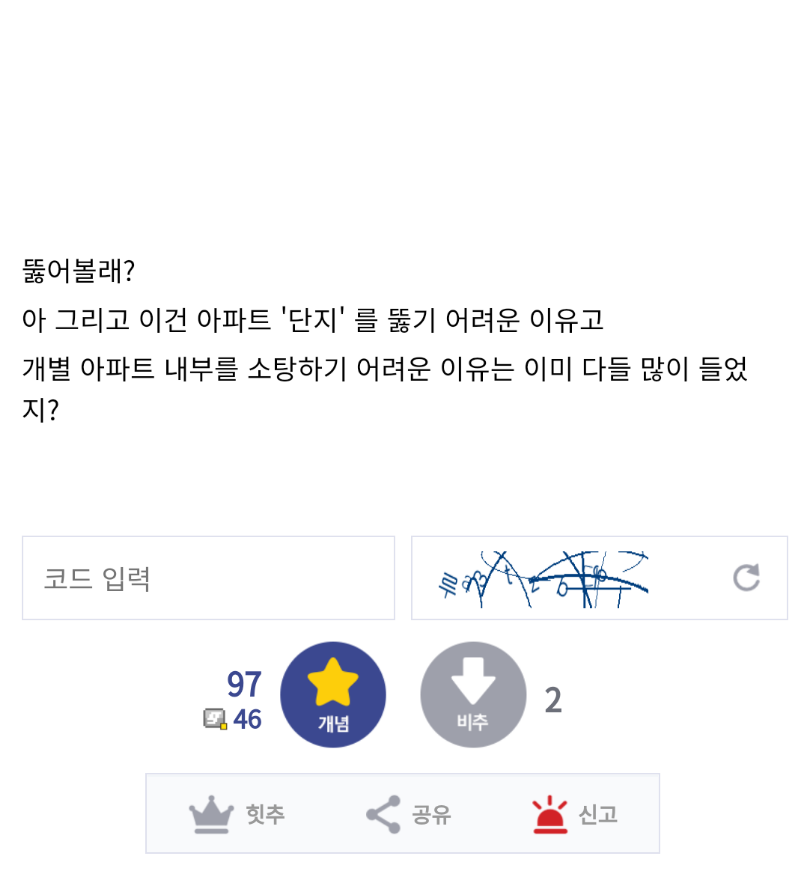The height and width of the screenshot is (885, 807).
Task: Report this post via the 신고 label
Action: click(x=596, y=813)
